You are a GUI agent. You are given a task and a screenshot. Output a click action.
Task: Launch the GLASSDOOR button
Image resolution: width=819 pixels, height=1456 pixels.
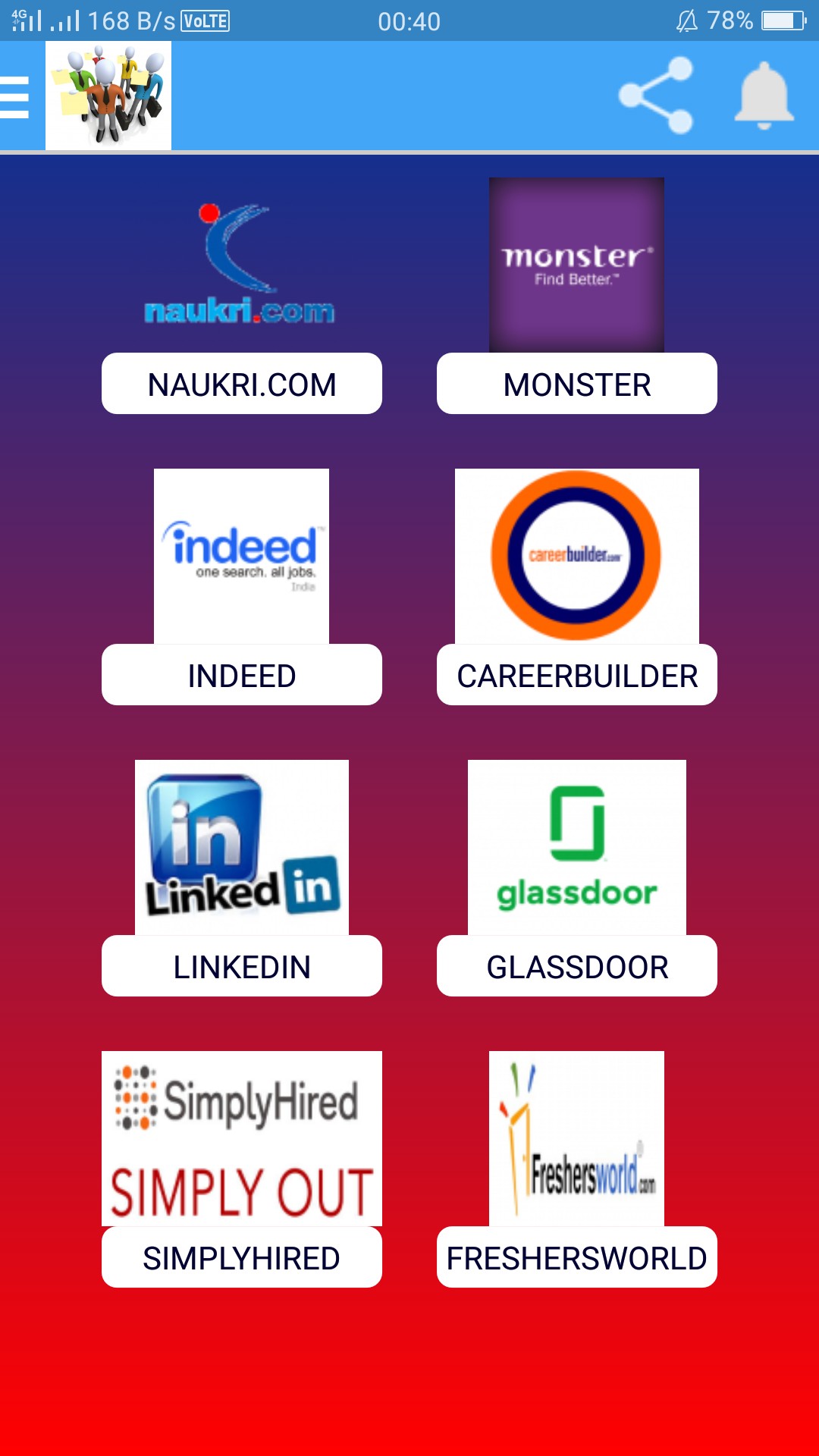coord(576,966)
